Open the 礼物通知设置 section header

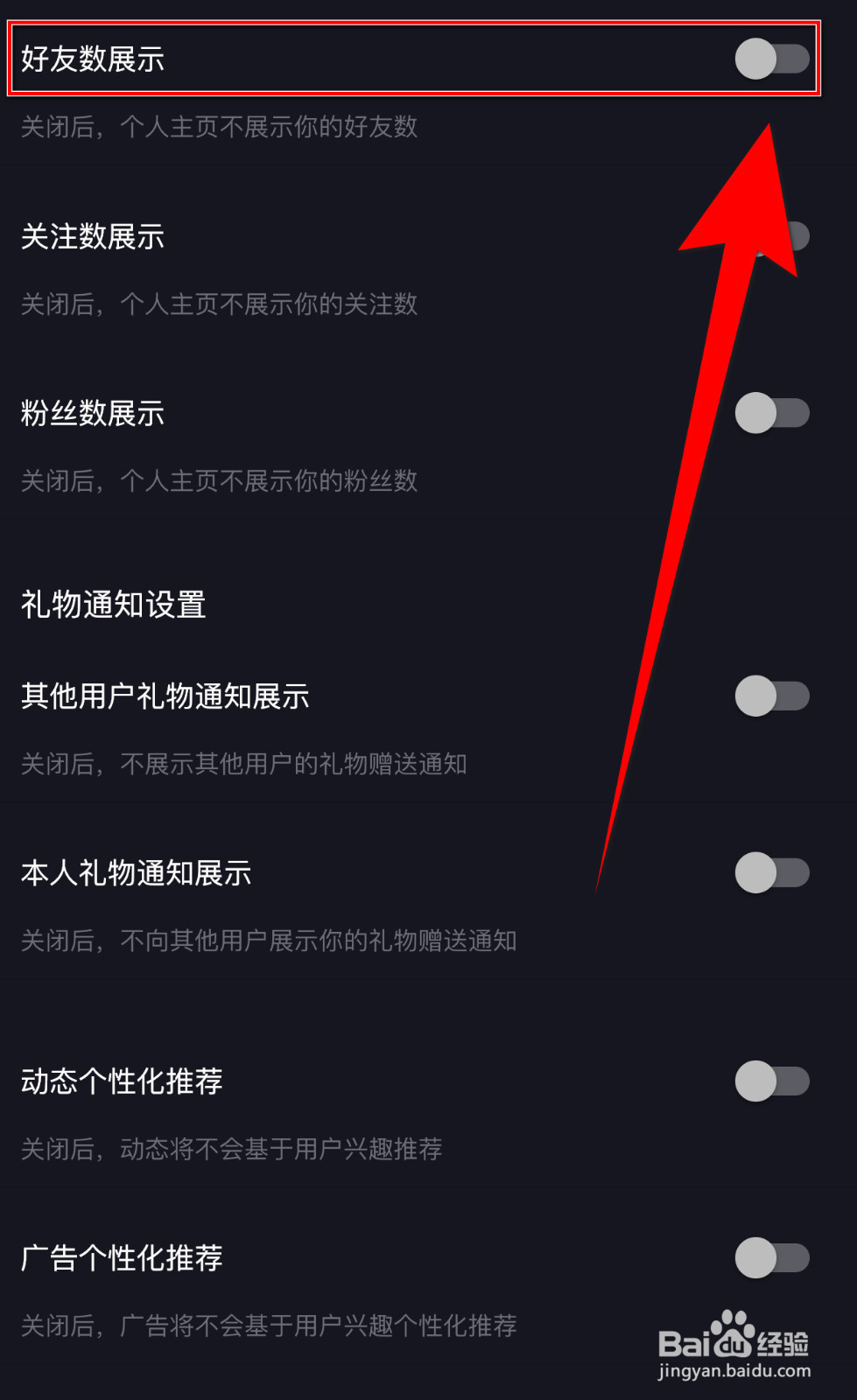(x=114, y=604)
